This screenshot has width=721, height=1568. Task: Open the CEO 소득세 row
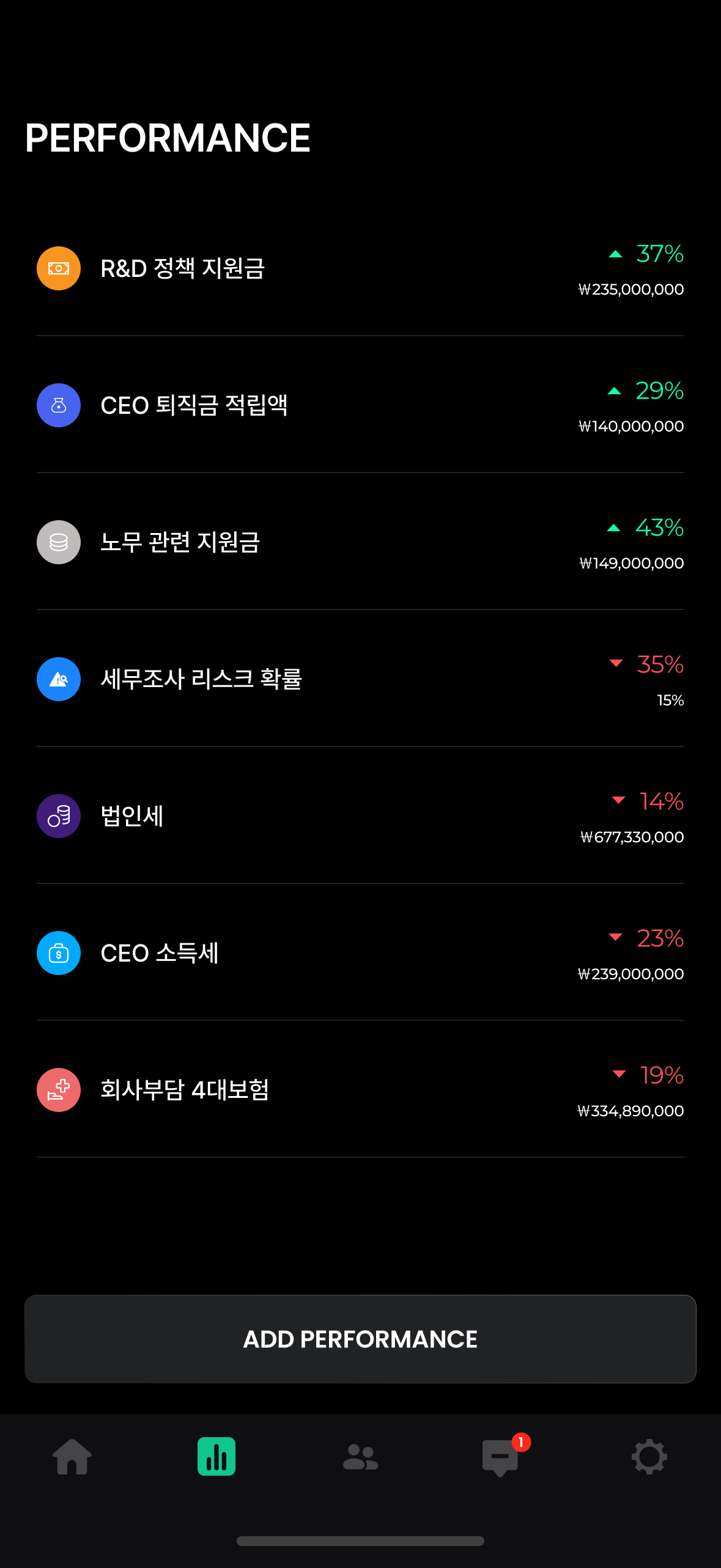tap(360, 953)
